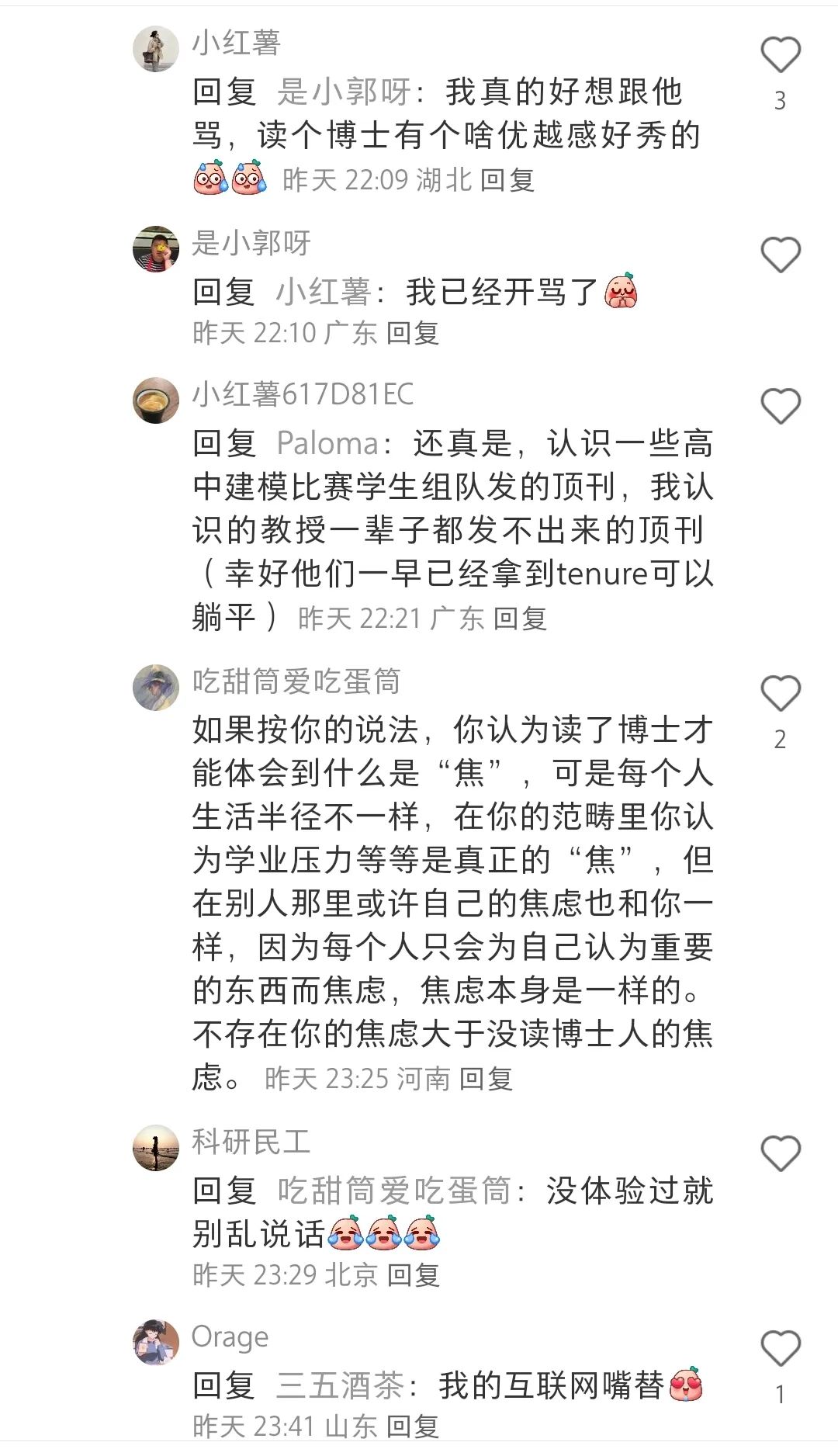Like 是小郭呀's reply comment
The height and width of the screenshot is (1456, 838).
780,255
